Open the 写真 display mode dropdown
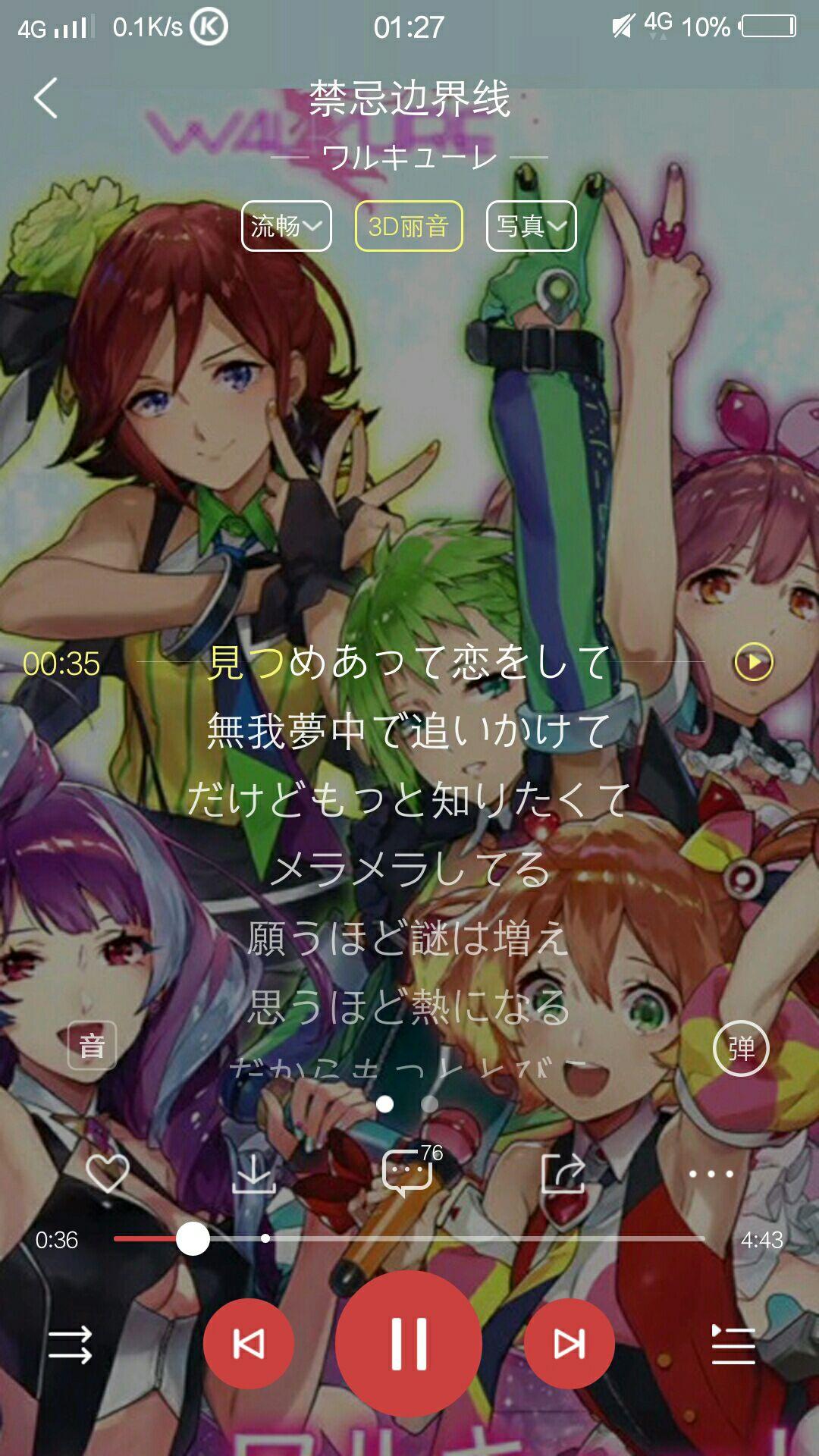The image size is (819, 1456). [x=531, y=226]
